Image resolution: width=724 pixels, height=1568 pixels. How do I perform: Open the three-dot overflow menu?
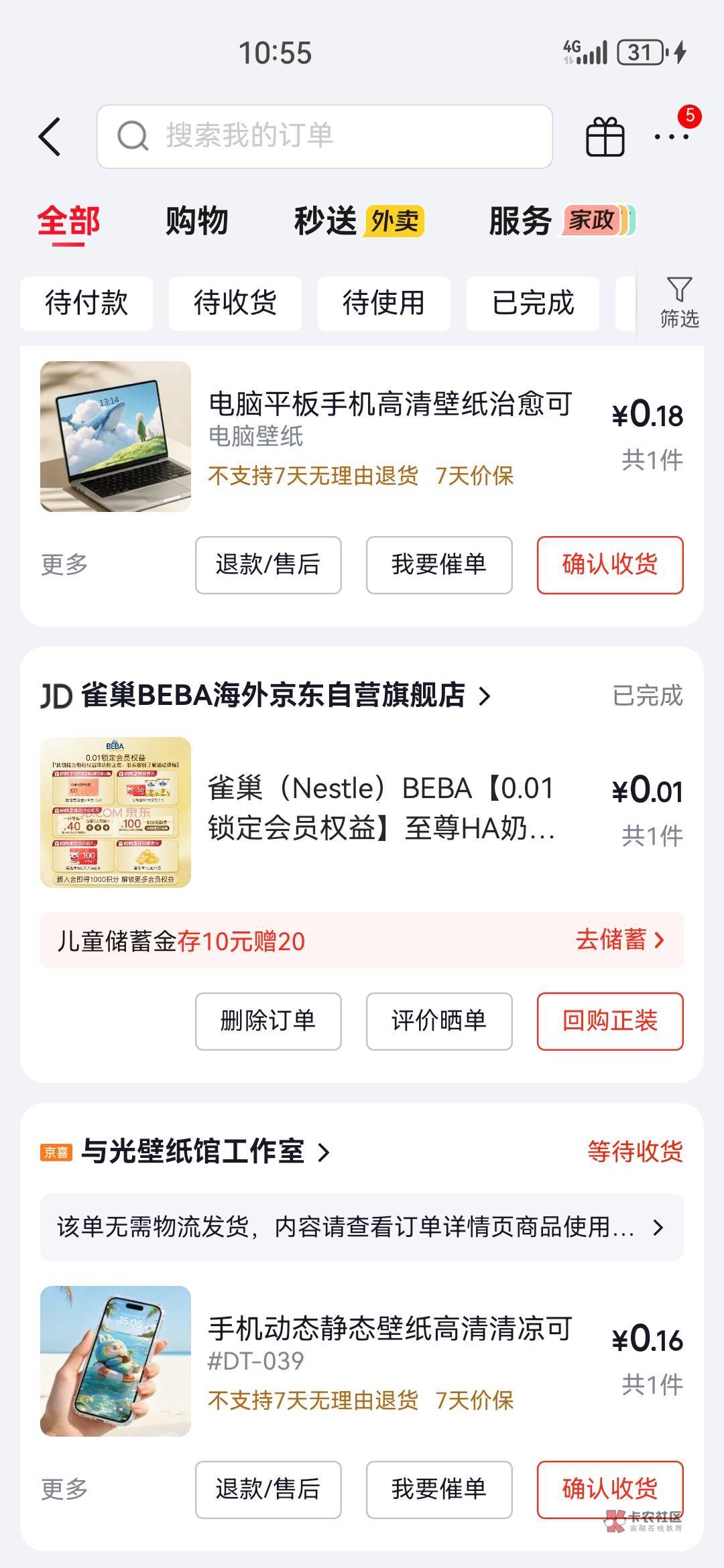[x=672, y=137]
